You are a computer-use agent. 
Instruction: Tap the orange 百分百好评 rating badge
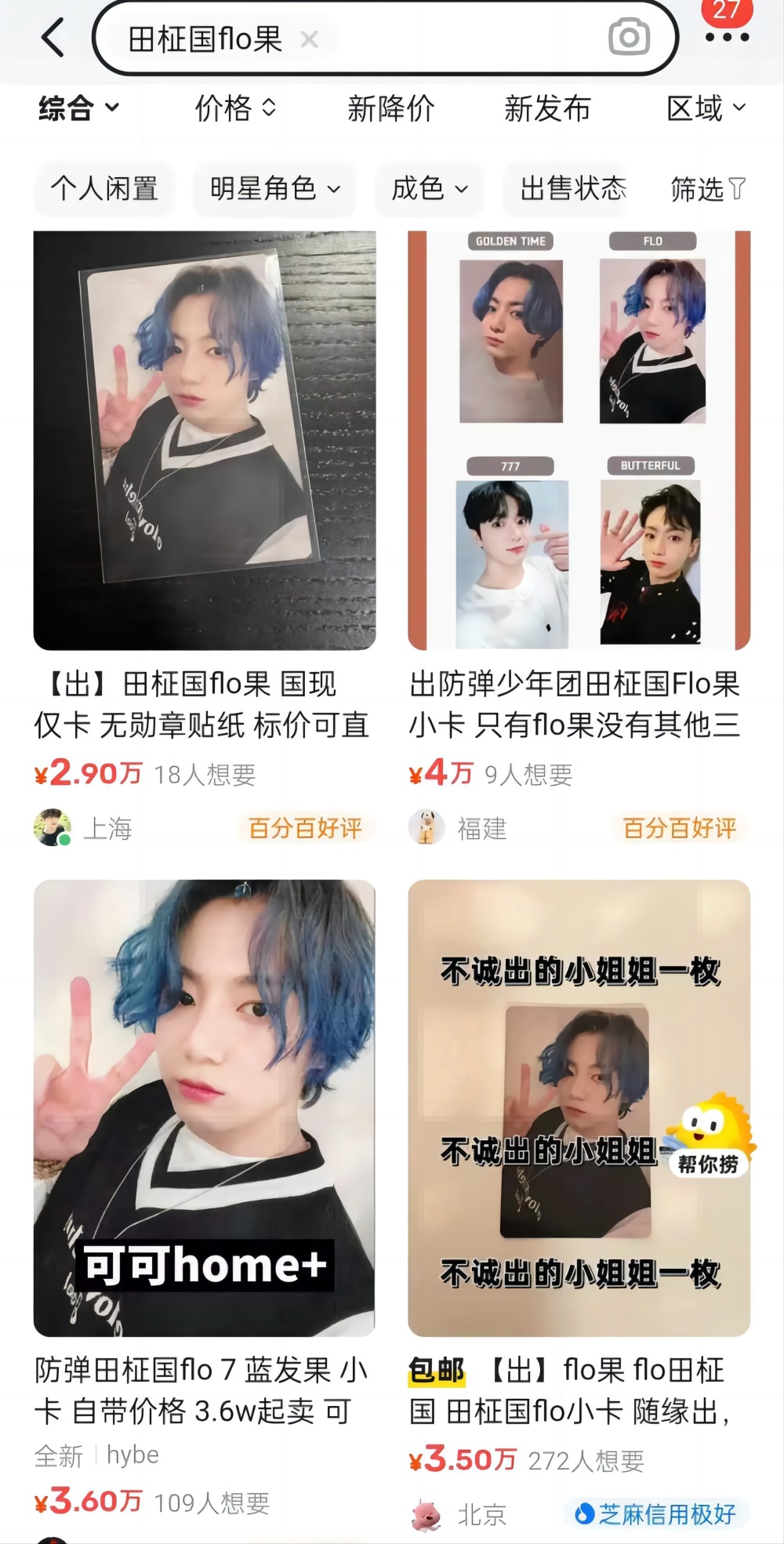(304, 828)
